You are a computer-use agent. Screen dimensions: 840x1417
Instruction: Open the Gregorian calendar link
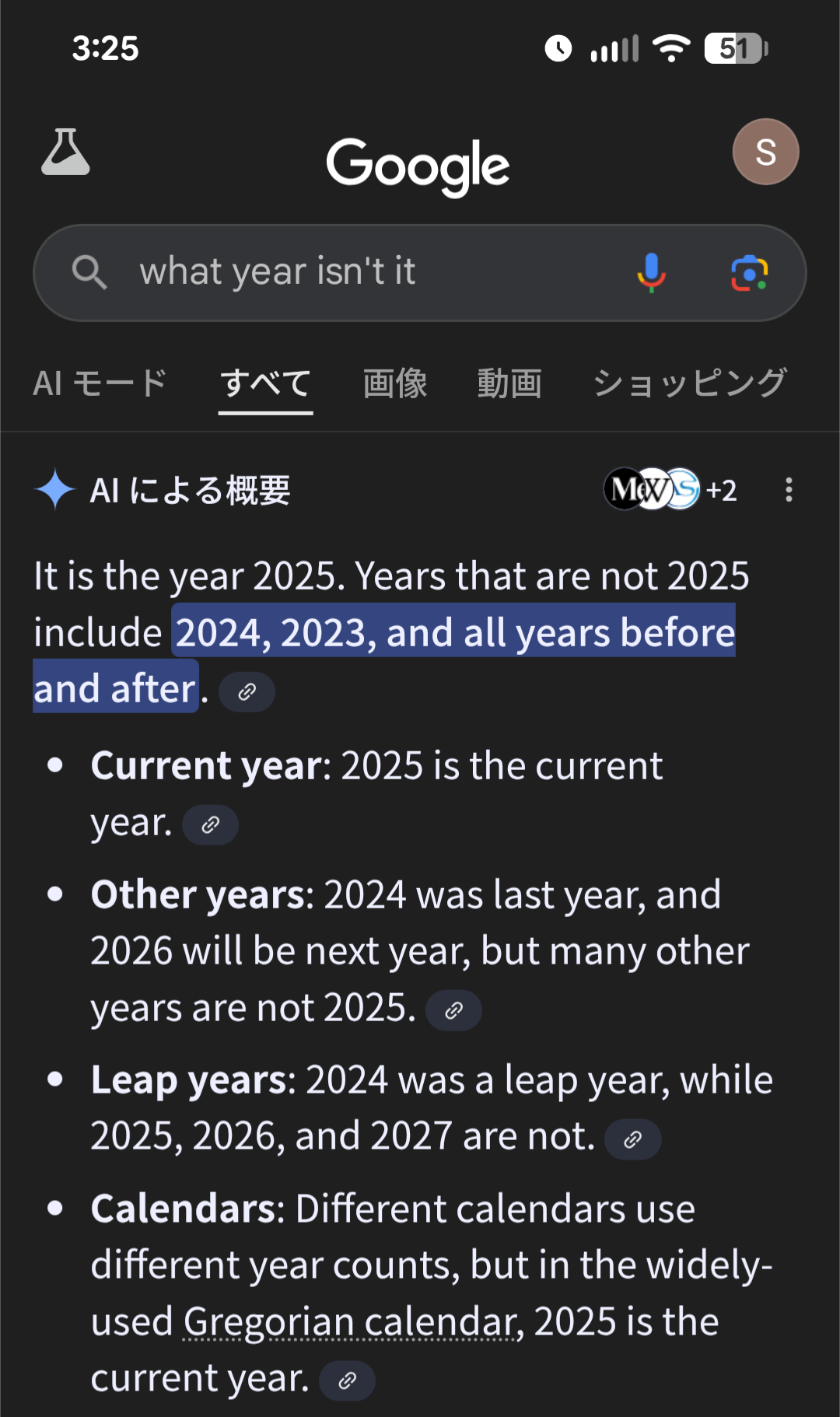coord(352,1322)
